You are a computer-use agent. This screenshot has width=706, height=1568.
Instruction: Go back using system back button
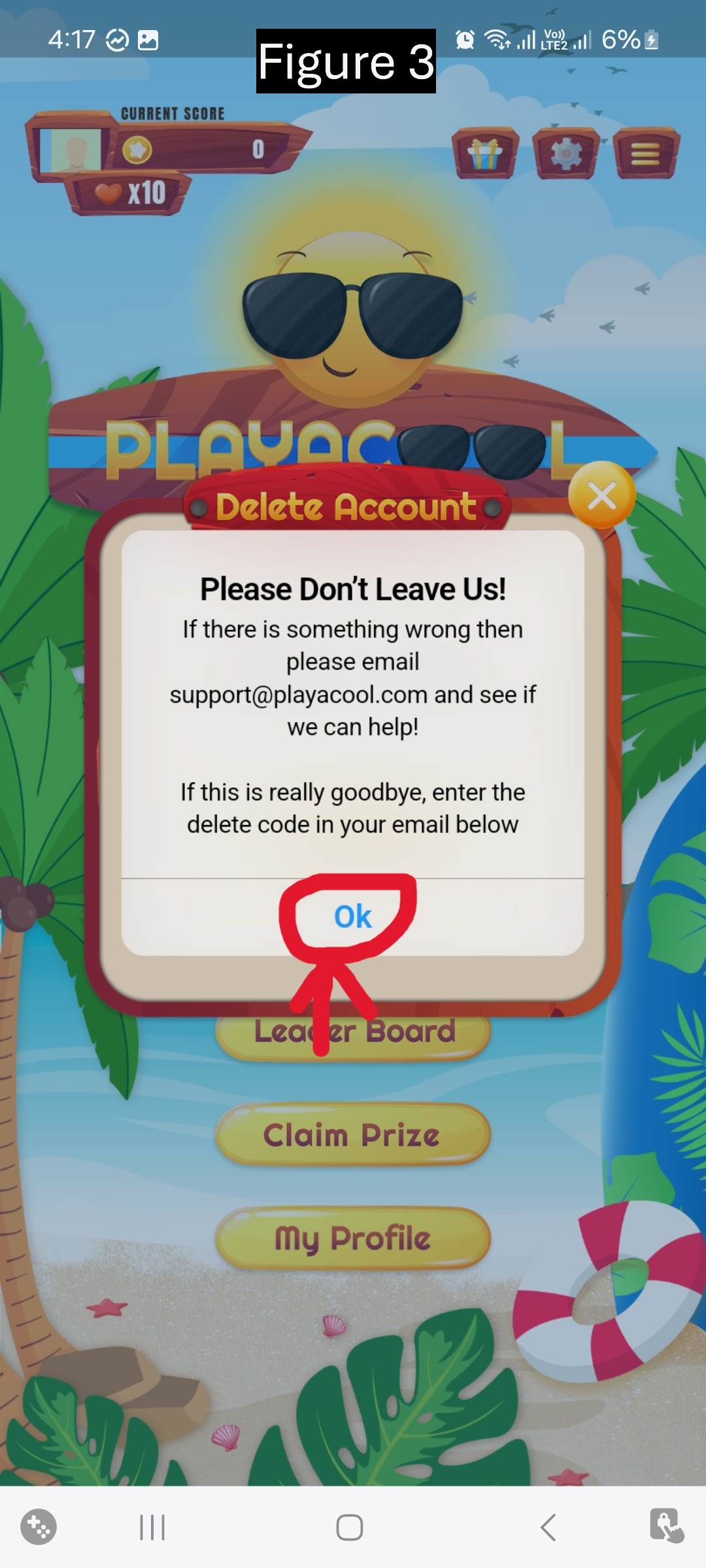click(548, 1527)
